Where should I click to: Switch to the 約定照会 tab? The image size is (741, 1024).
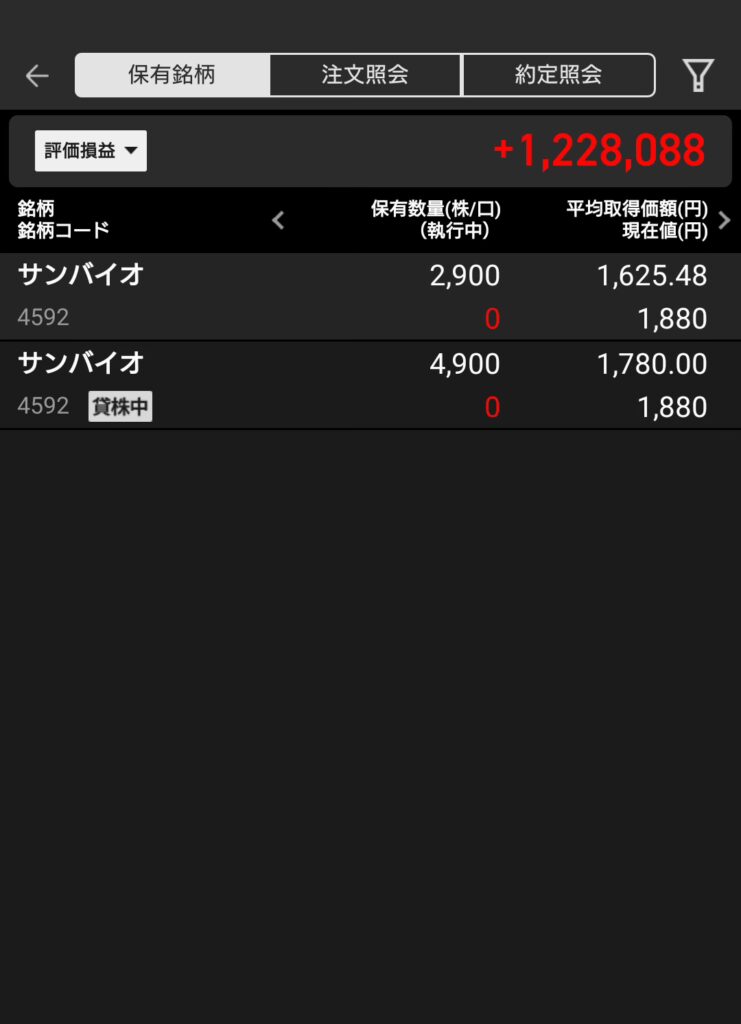pyautogui.click(x=558, y=75)
